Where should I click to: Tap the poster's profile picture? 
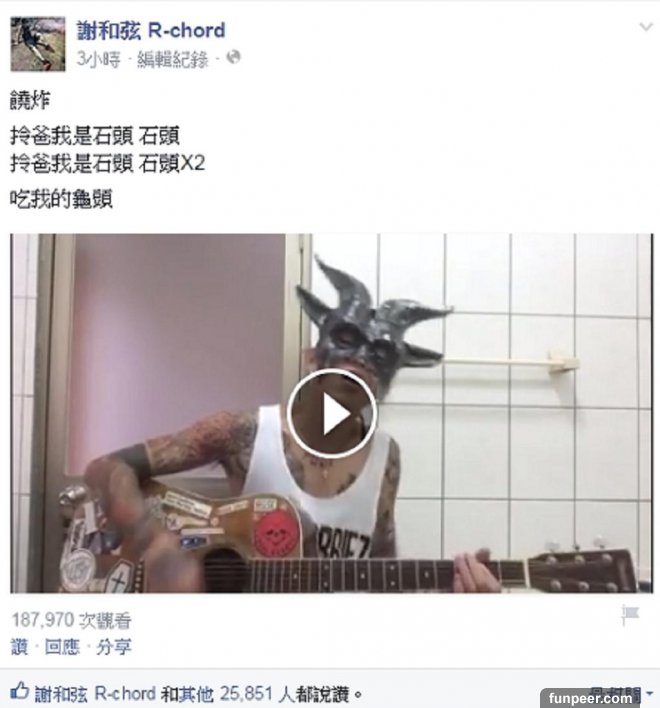point(38,43)
